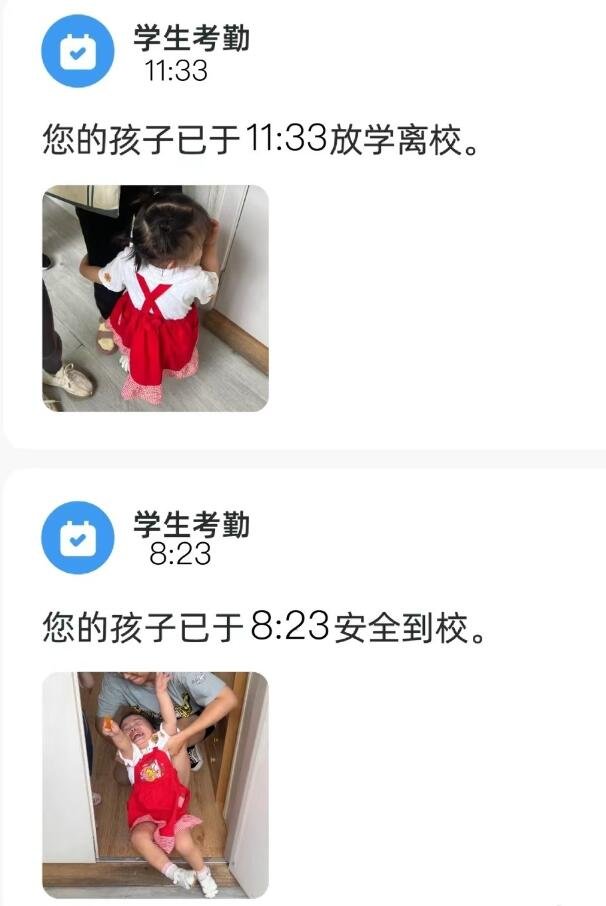Screen dimensions: 606x906
Task: Open the 学生考勤 avatar on the 8:23 message
Action: (x=77, y=538)
